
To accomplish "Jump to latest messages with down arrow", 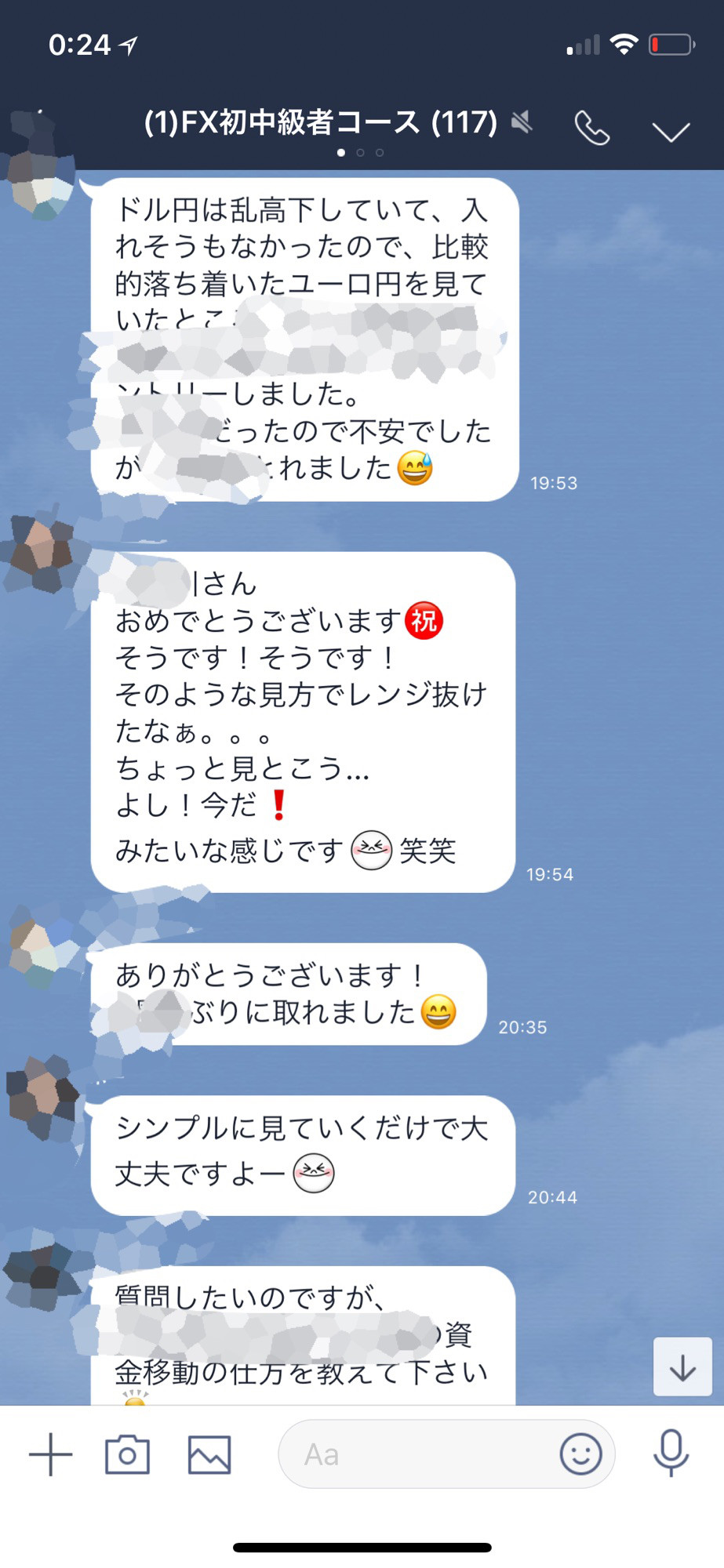I will coord(682,1367).
